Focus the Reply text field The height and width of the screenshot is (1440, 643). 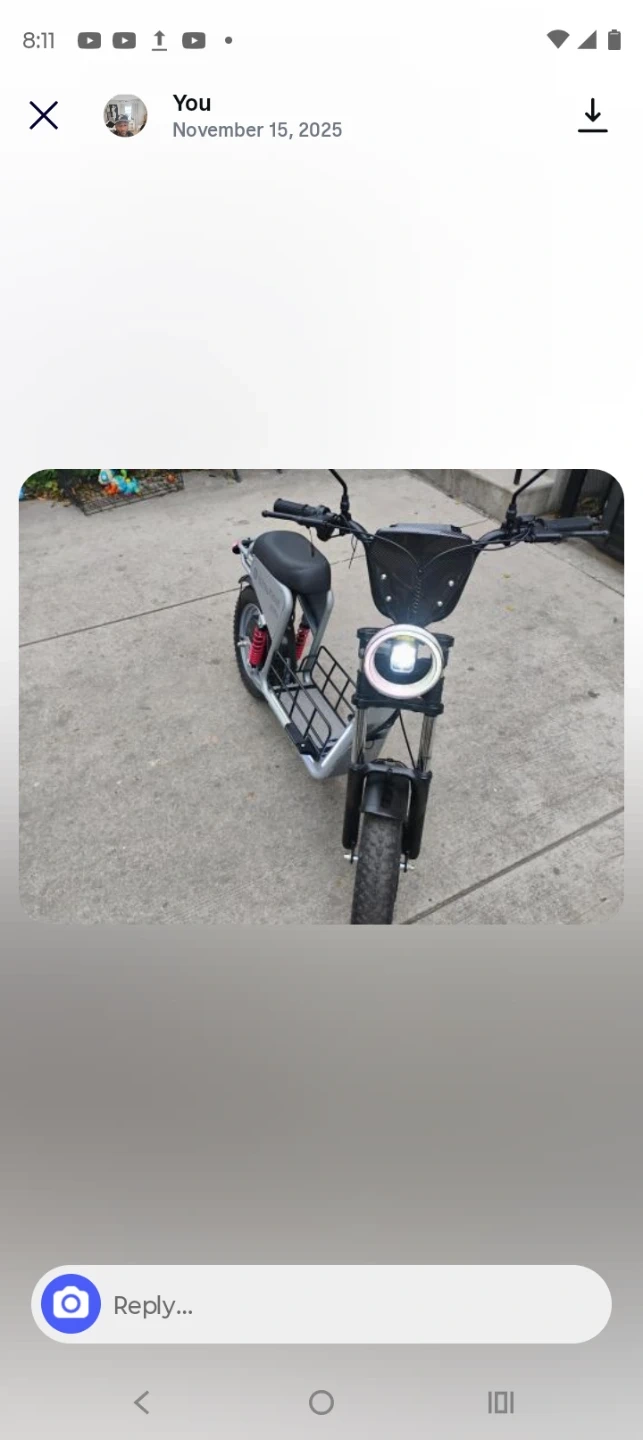(350, 1305)
